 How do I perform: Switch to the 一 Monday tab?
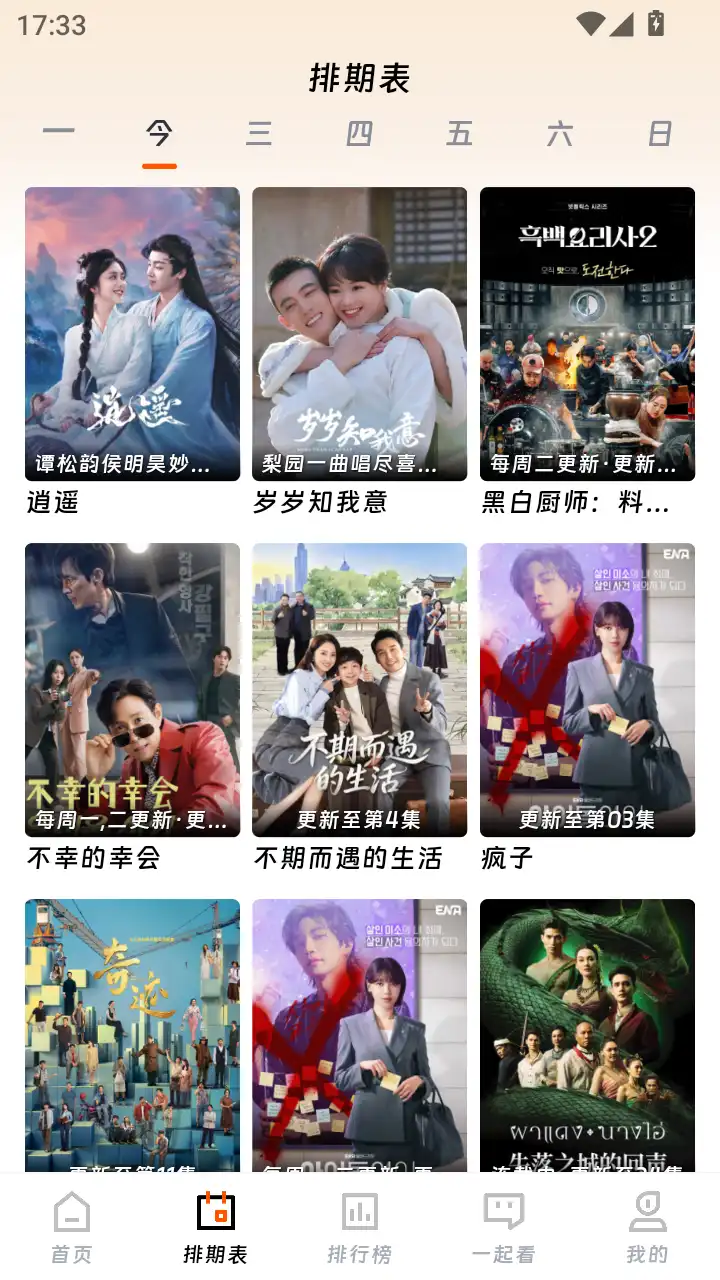point(59,133)
